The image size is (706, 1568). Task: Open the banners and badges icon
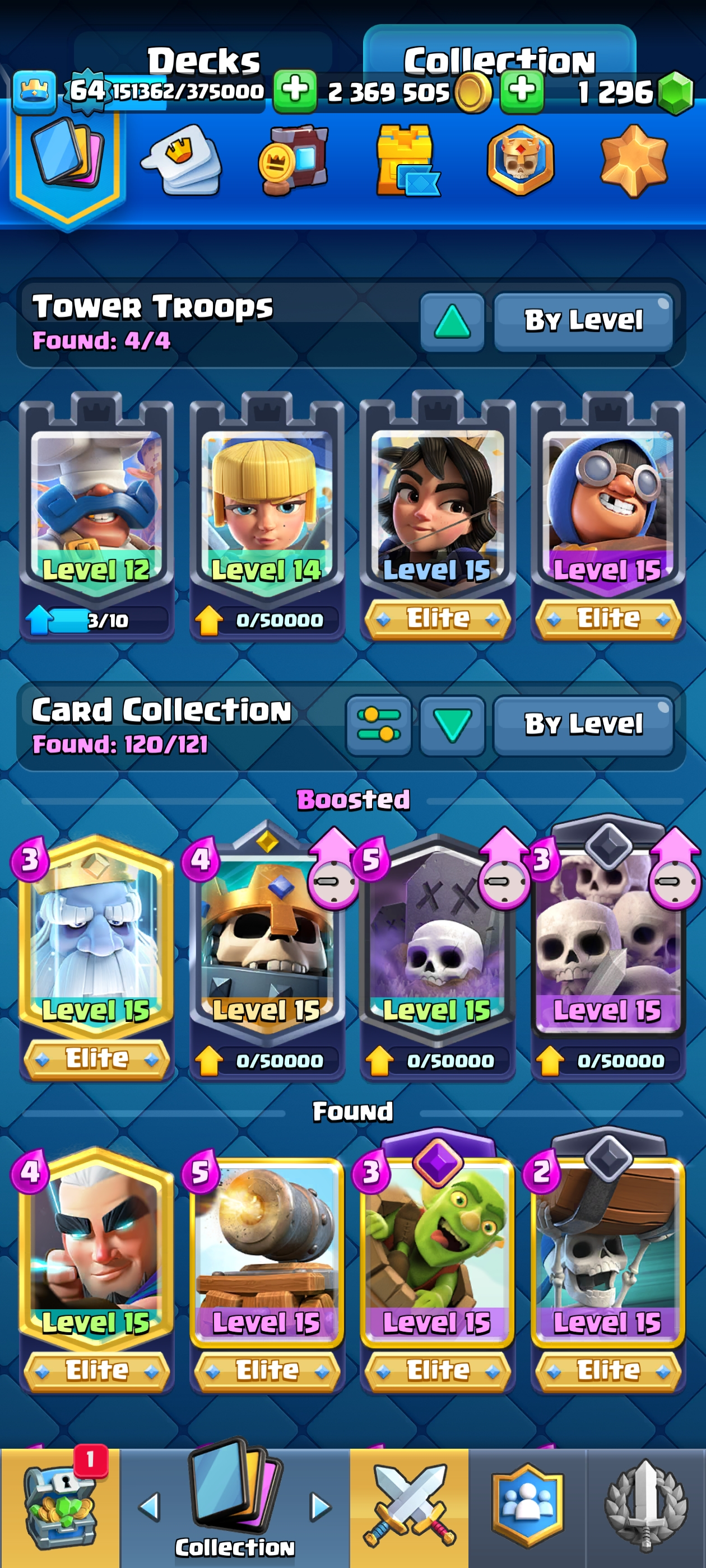tap(293, 160)
